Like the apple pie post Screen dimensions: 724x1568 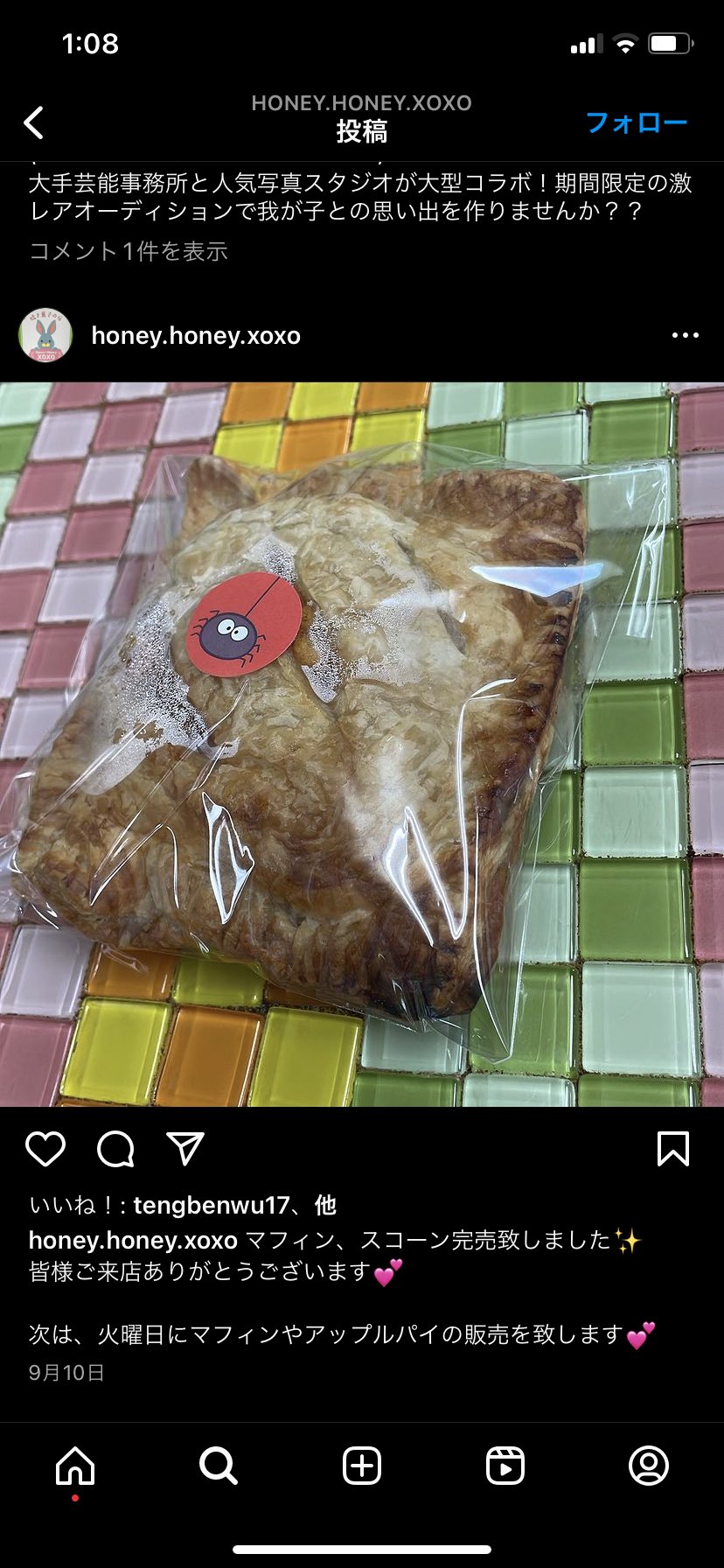45,1149
